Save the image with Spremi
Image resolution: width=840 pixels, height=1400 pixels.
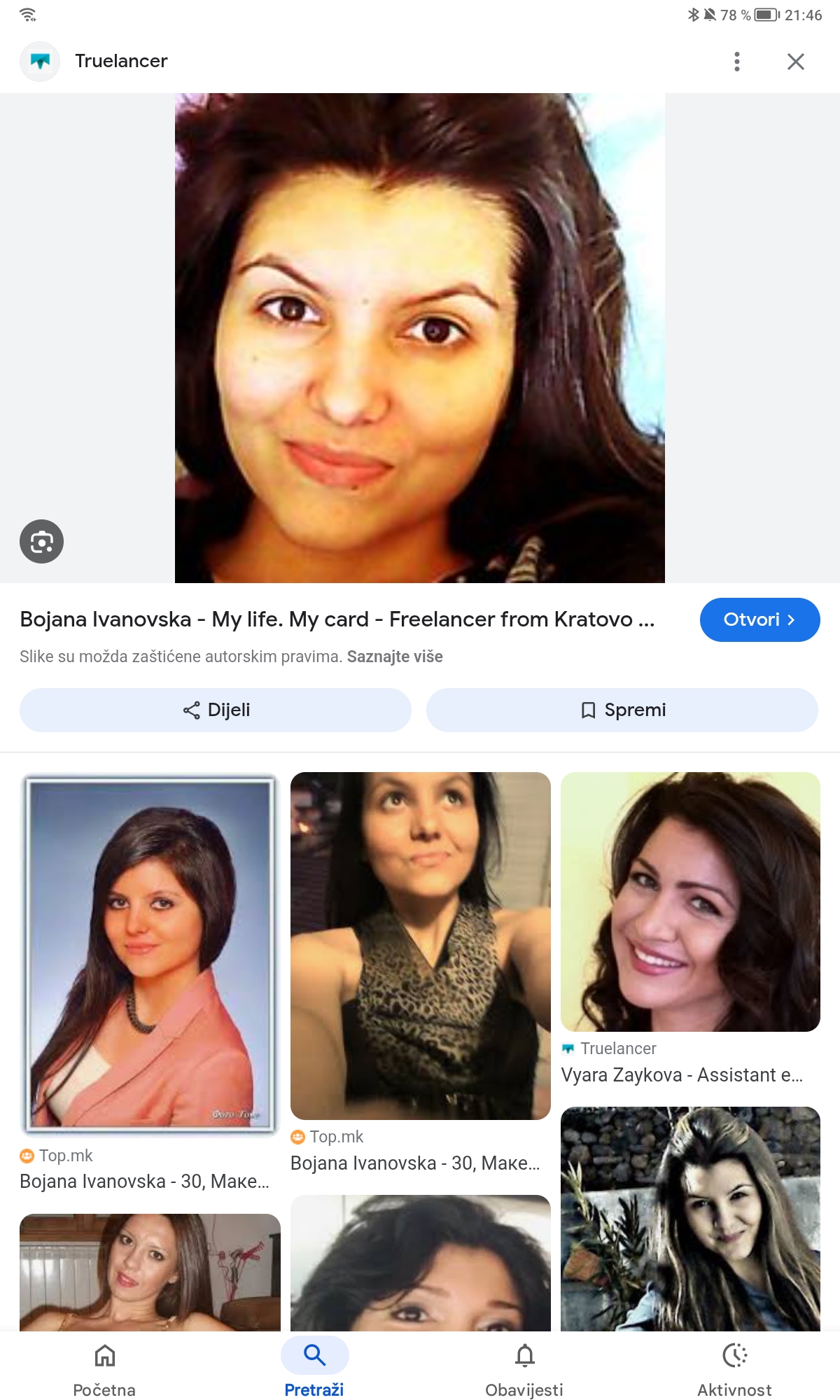pyautogui.click(x=622, y=710)
